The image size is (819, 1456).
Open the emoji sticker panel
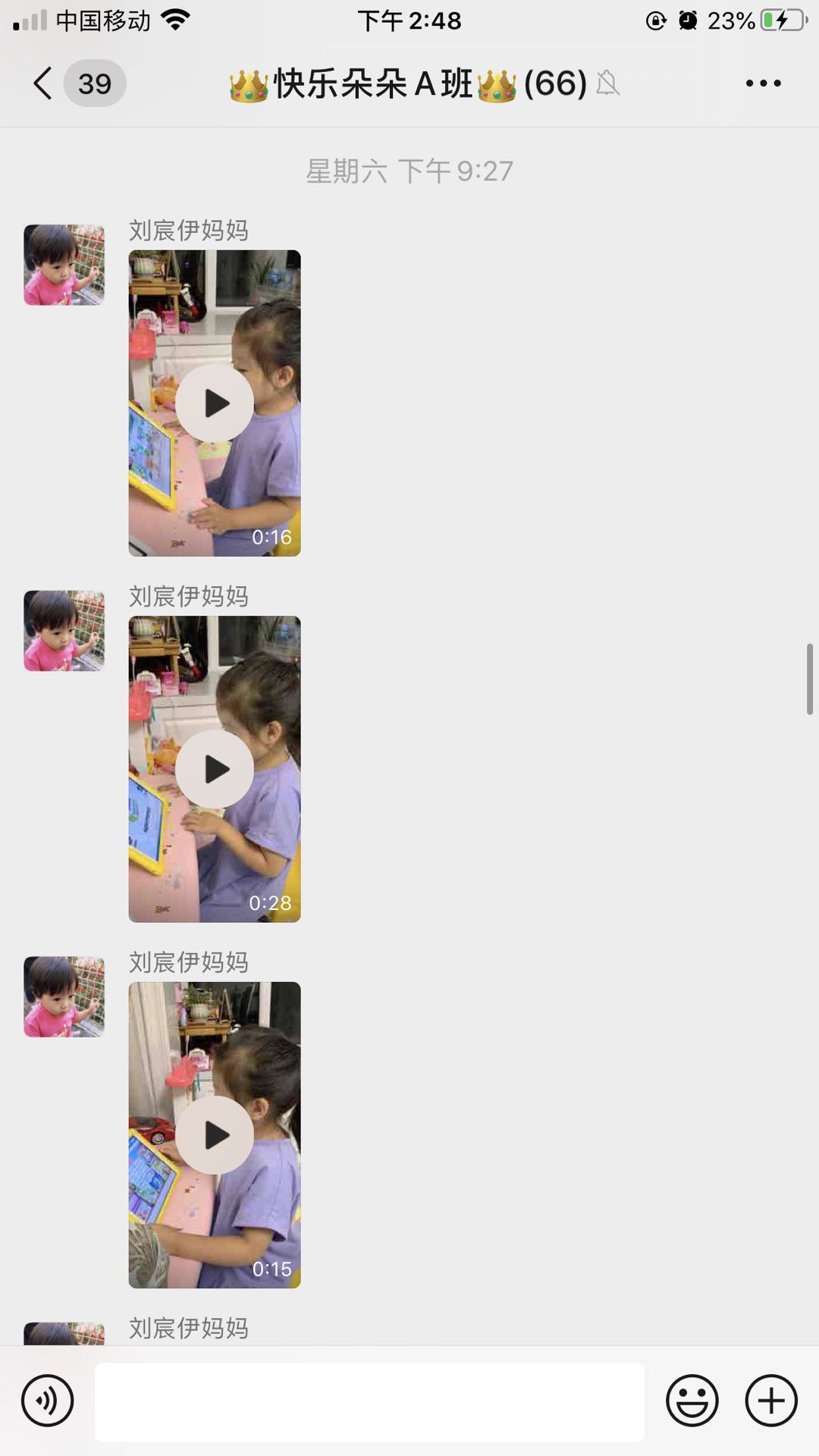(692, 1401)
